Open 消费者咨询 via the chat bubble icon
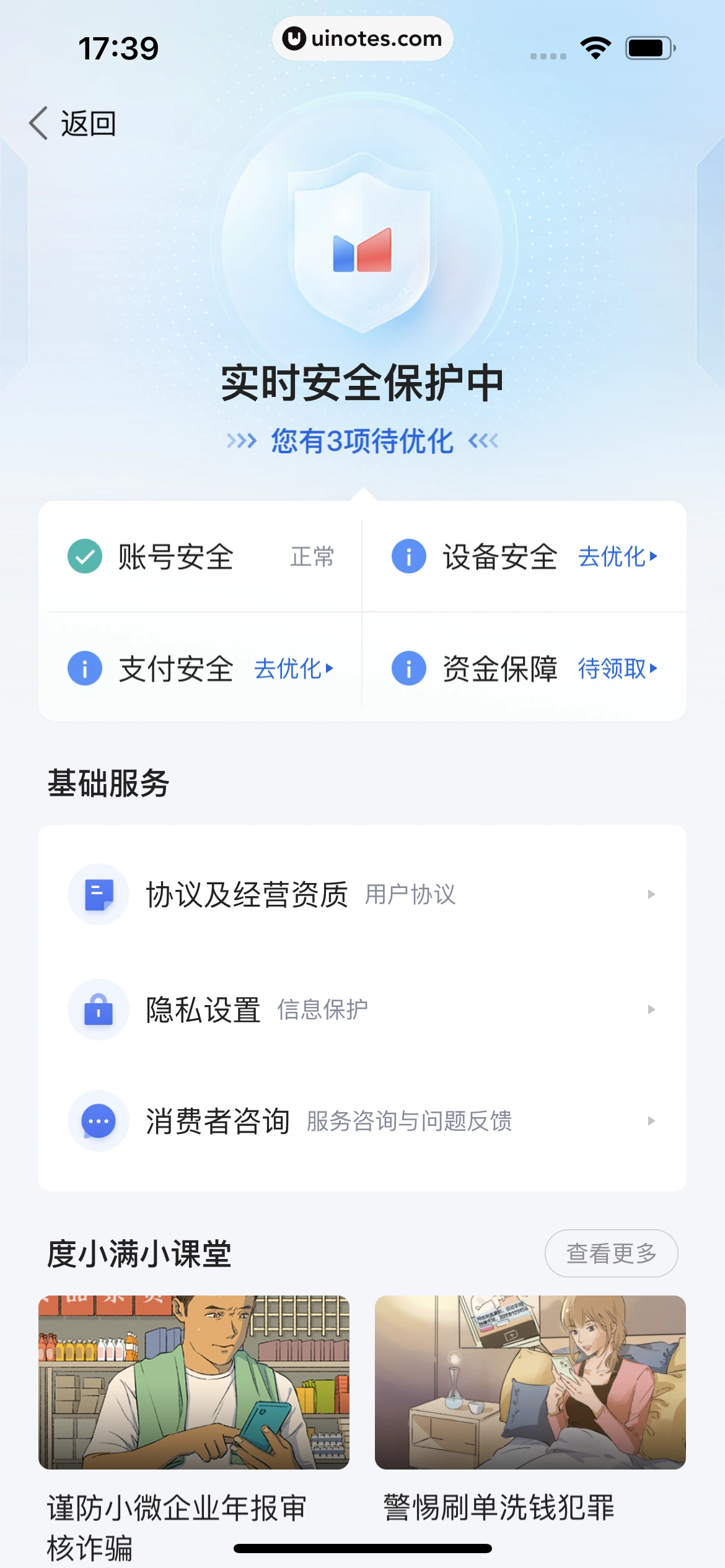 [x=99, y=1120]
